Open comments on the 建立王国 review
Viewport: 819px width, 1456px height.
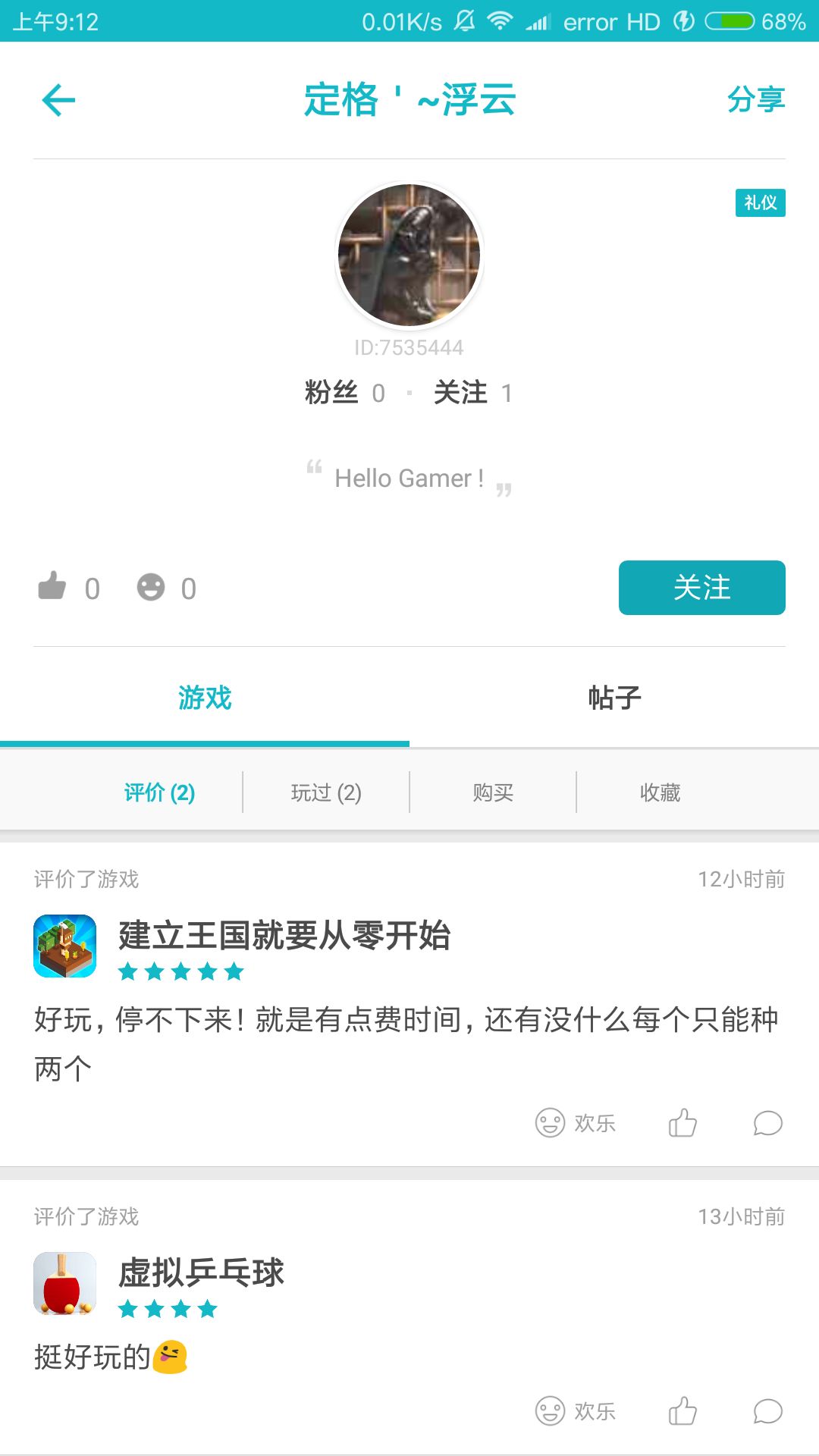pyautogui.click(x=767, y=1125)
